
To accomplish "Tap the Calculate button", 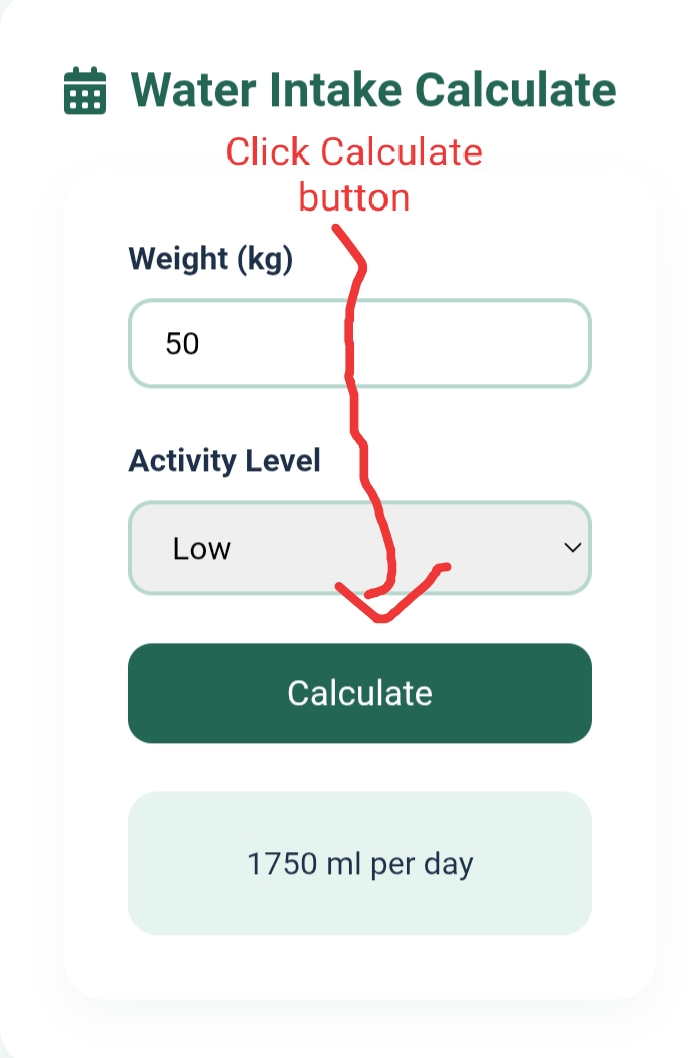I will pos(359,693).
